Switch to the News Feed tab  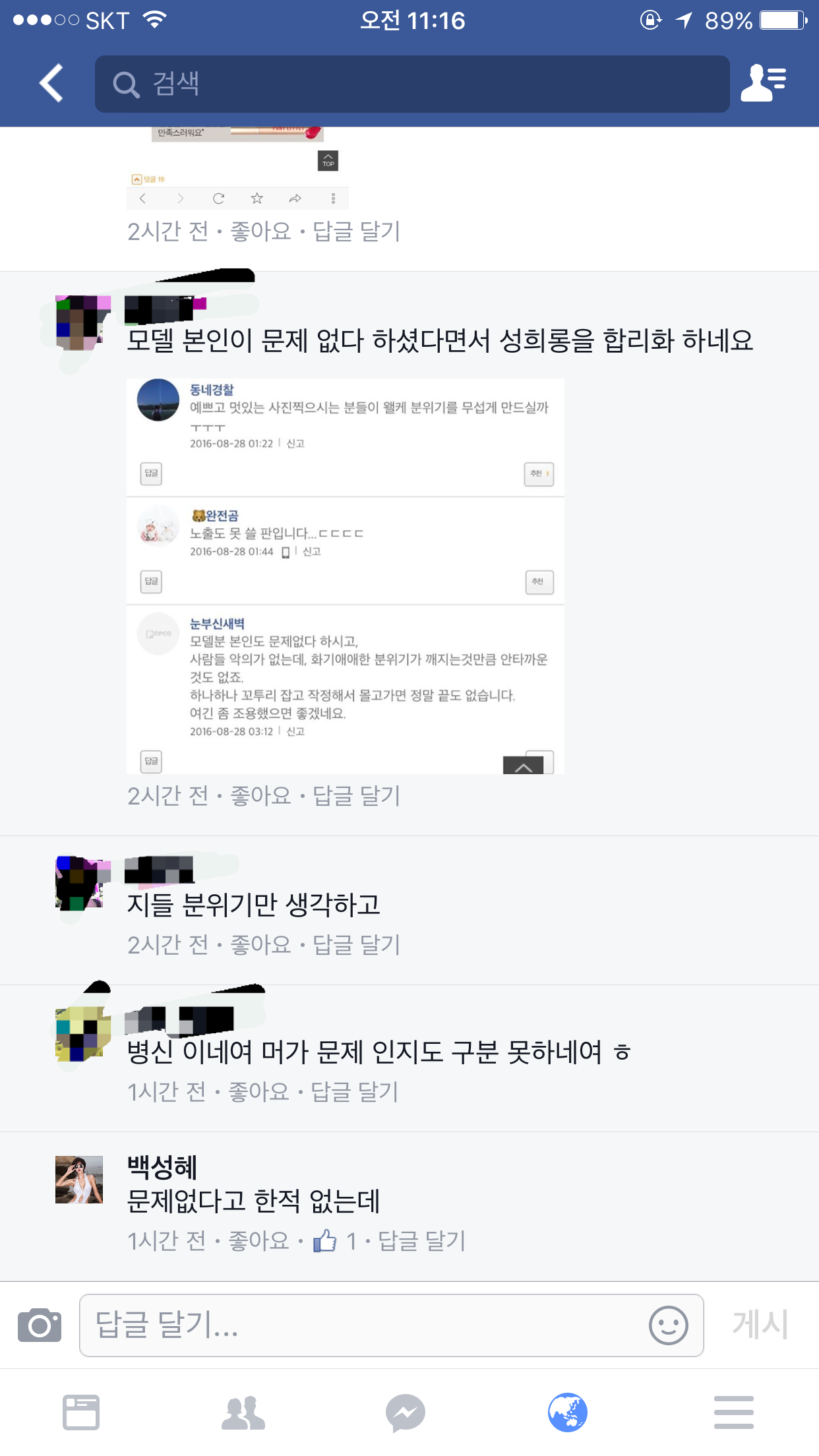tap(81, 1412)
